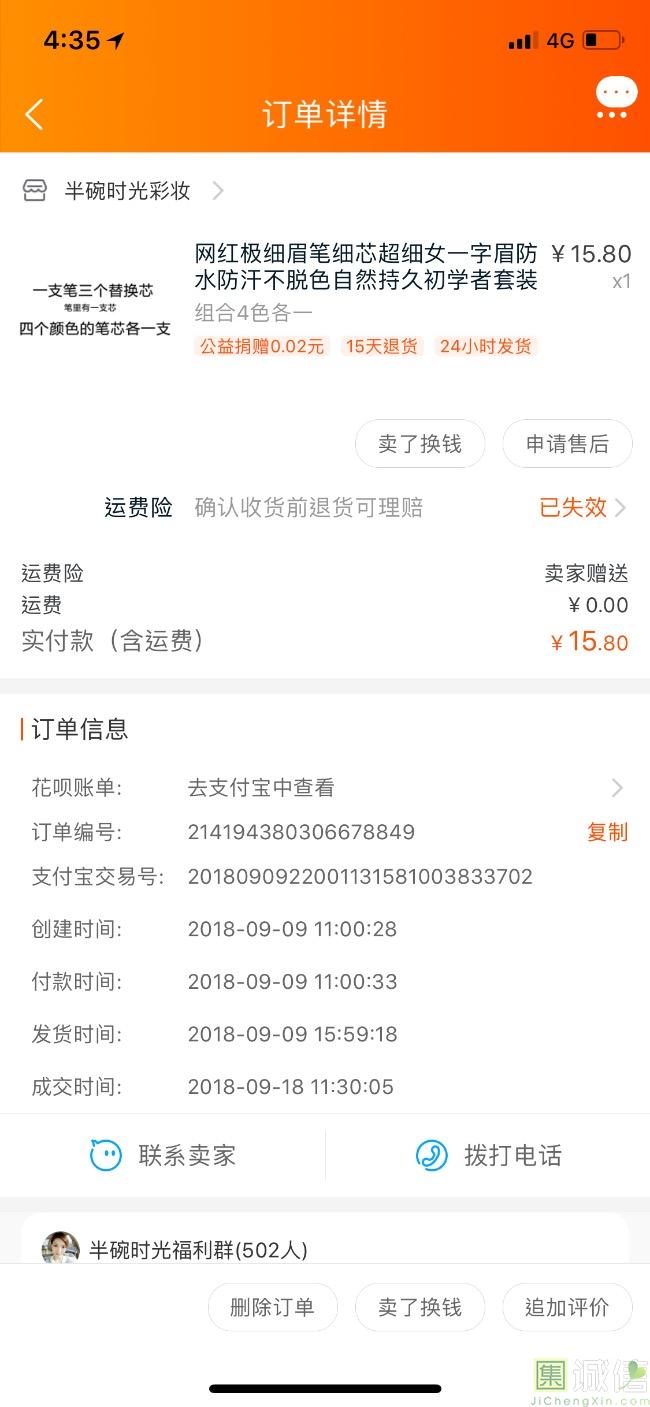
Task: Tap 拨打电话 to call the seller
Action: (x=488, y=1156)
